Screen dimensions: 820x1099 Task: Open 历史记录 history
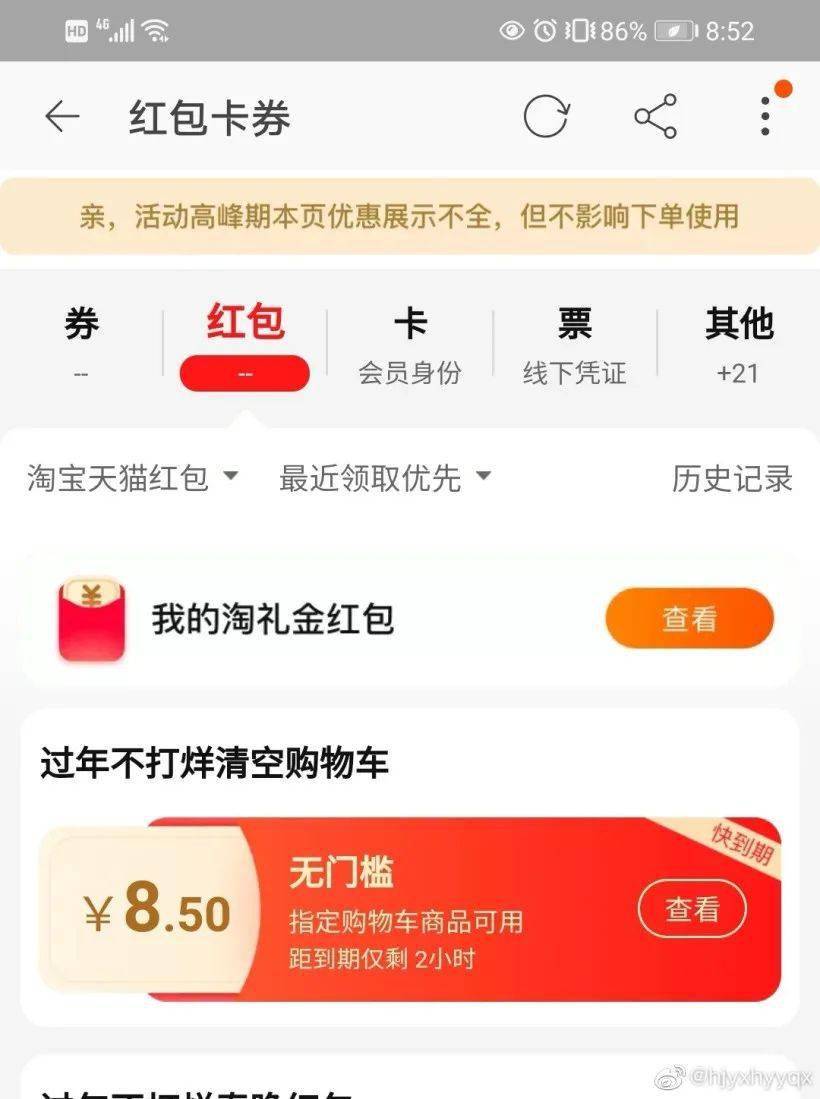pyautogui.click(x=732, y=478)
